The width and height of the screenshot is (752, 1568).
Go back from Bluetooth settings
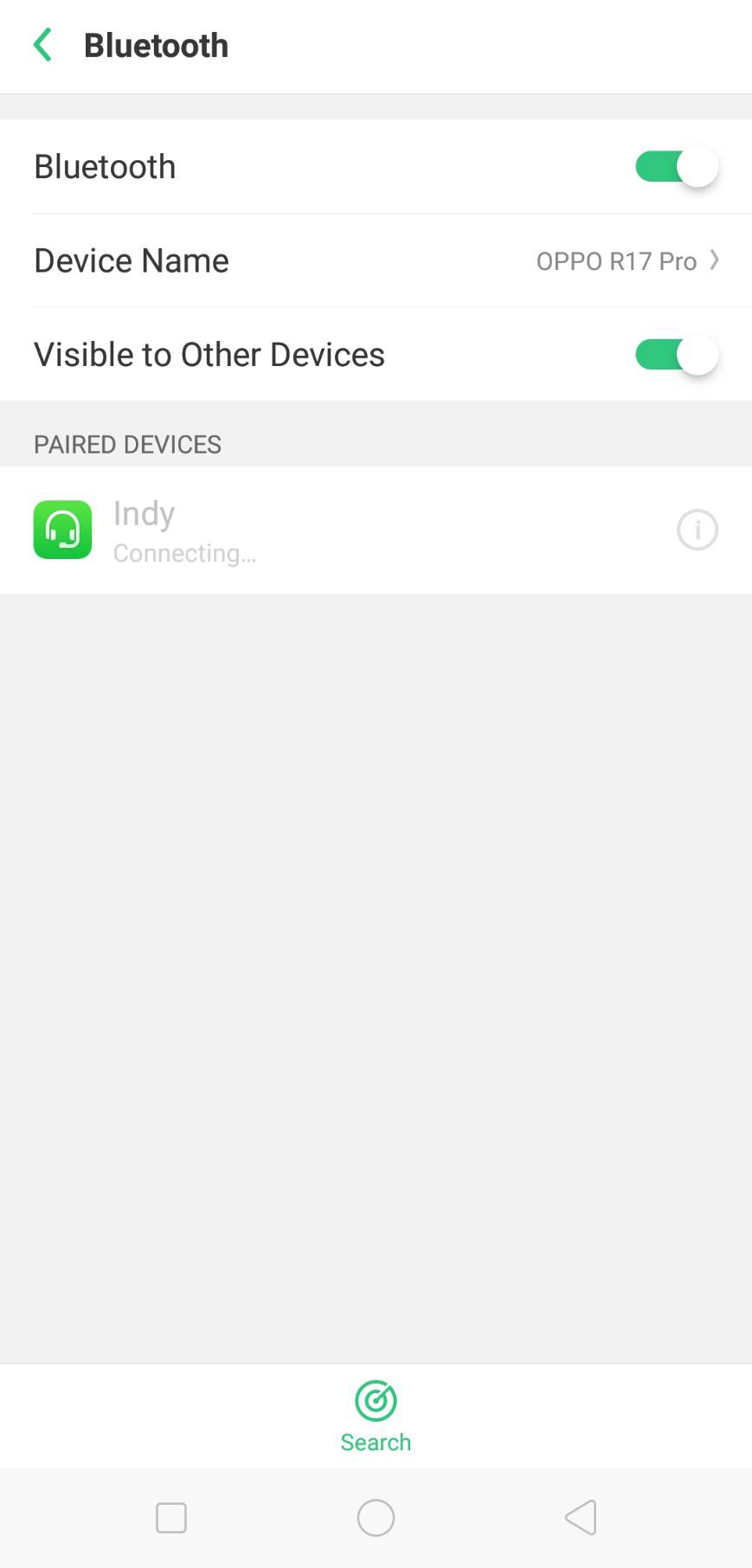[42, 45]
